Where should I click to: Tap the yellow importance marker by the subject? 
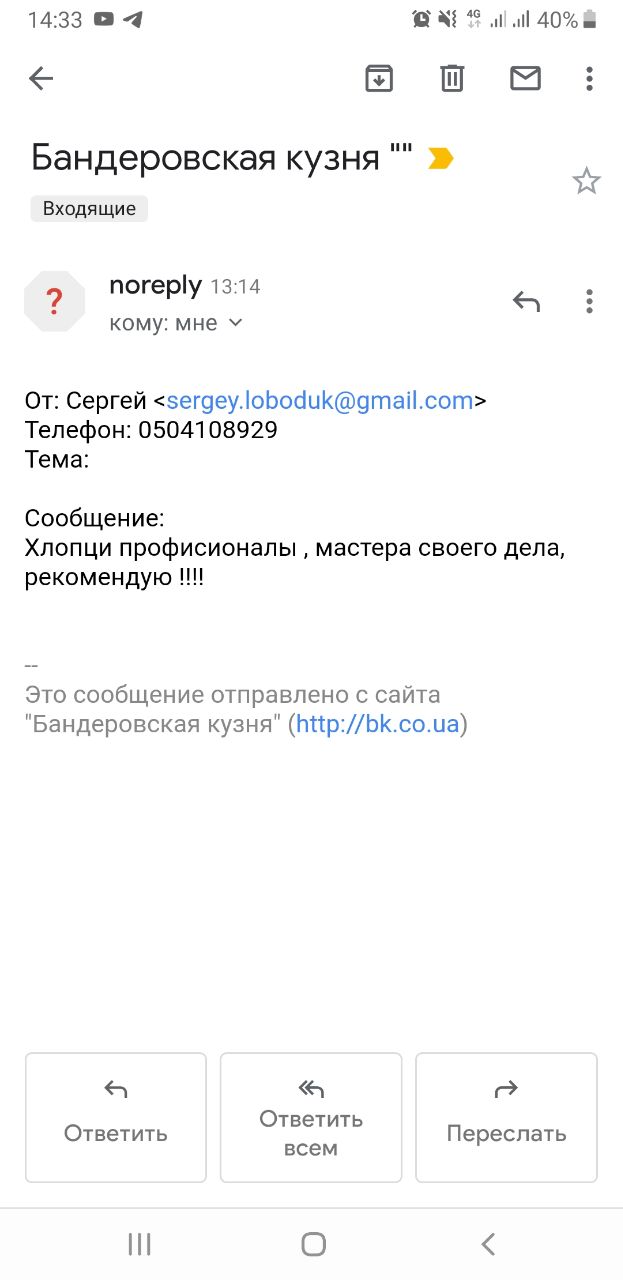click(441, 158)
